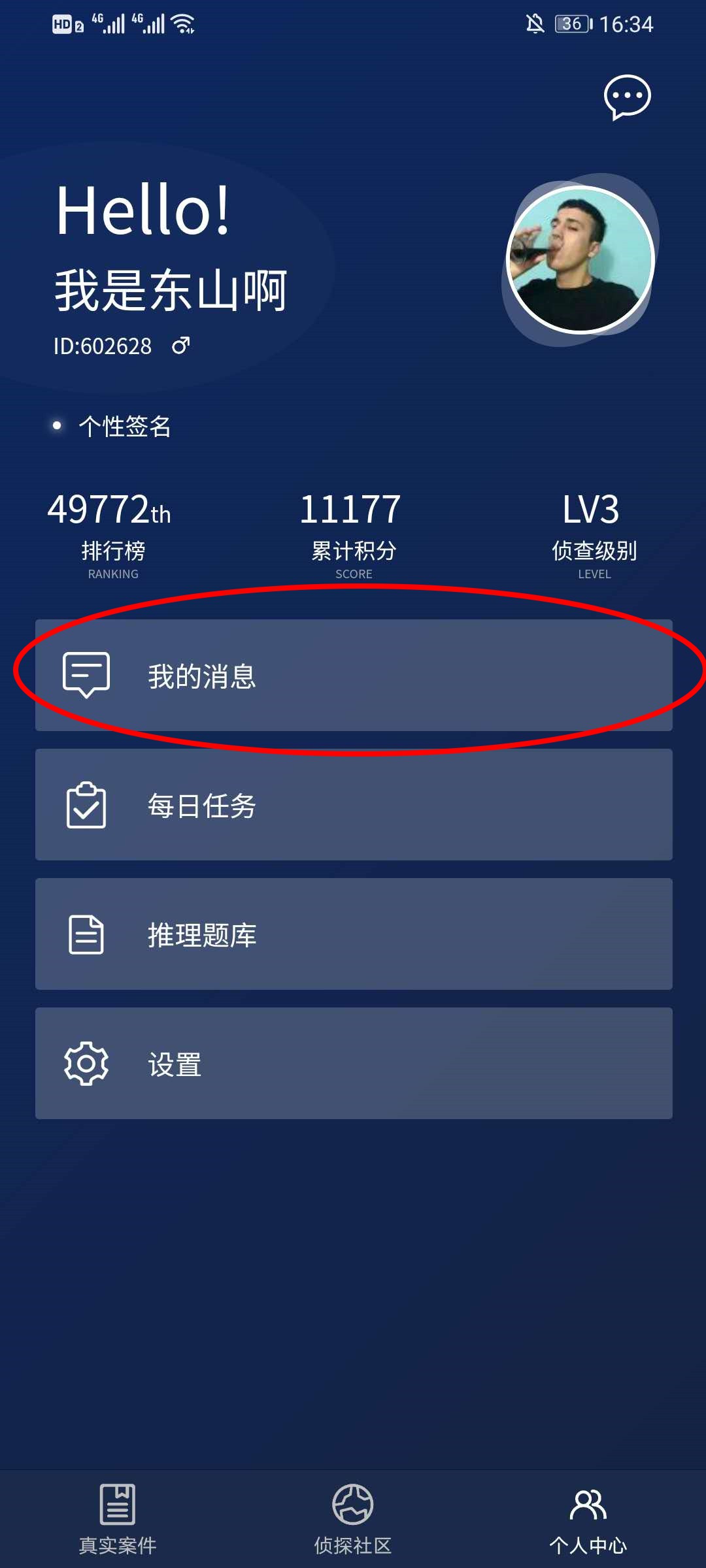Go to 设置 settings
Screen dimensions: 706x1568
click(353, 1064)
